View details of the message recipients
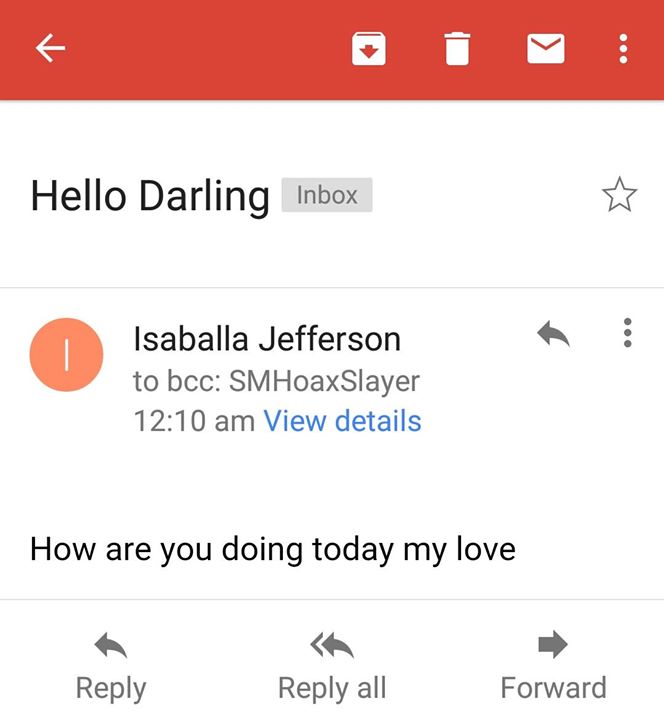 tap(342, 421)
